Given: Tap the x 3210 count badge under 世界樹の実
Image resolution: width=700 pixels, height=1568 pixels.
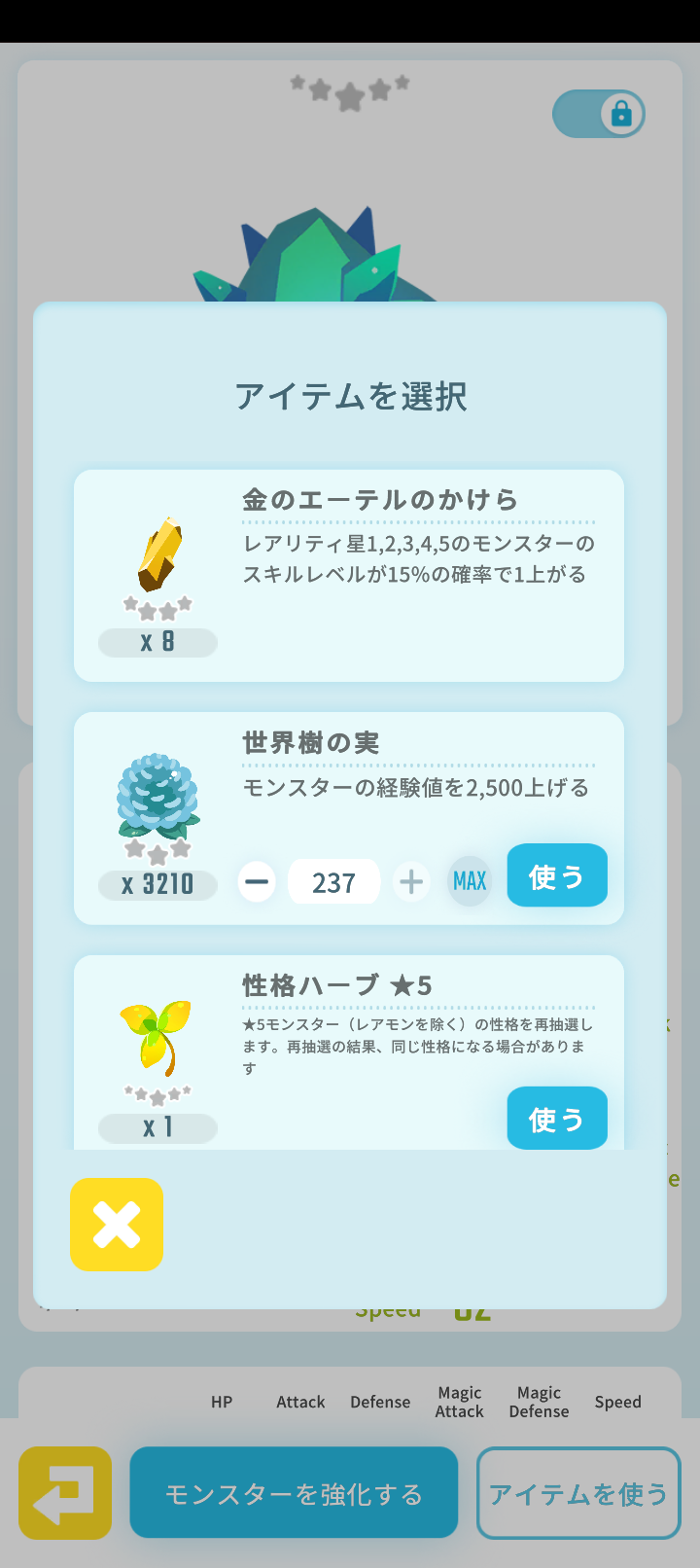Looking at the screenshot, I should click(x=157, y=885).
